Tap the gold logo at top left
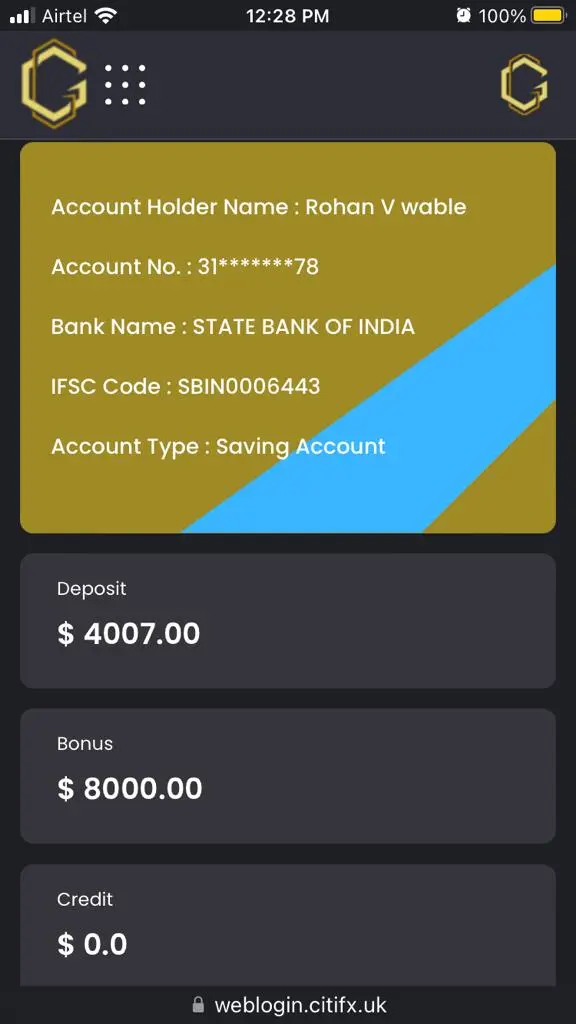Screen dimensions: 576x1024 point(54,84)
